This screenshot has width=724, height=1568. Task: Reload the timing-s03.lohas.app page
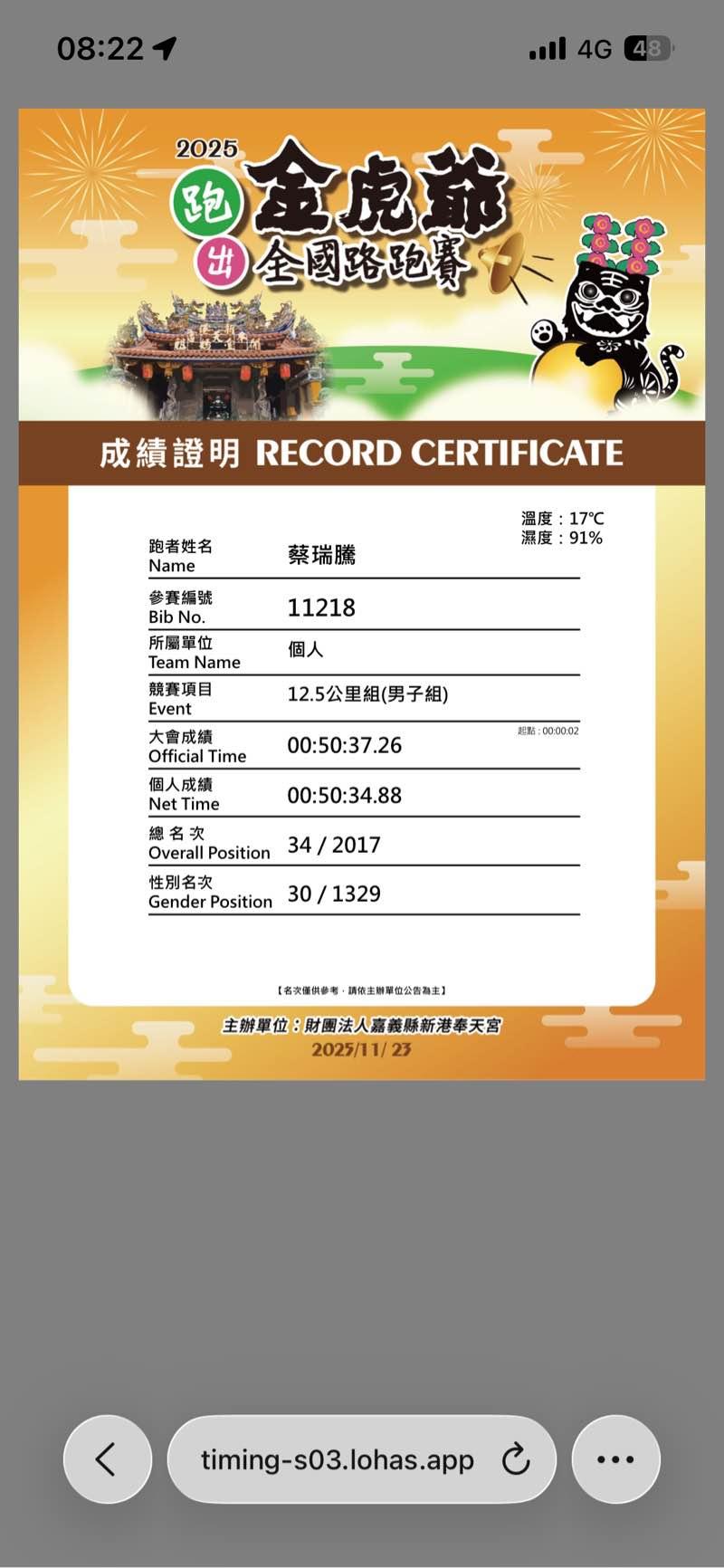(x=516, y=1459)
